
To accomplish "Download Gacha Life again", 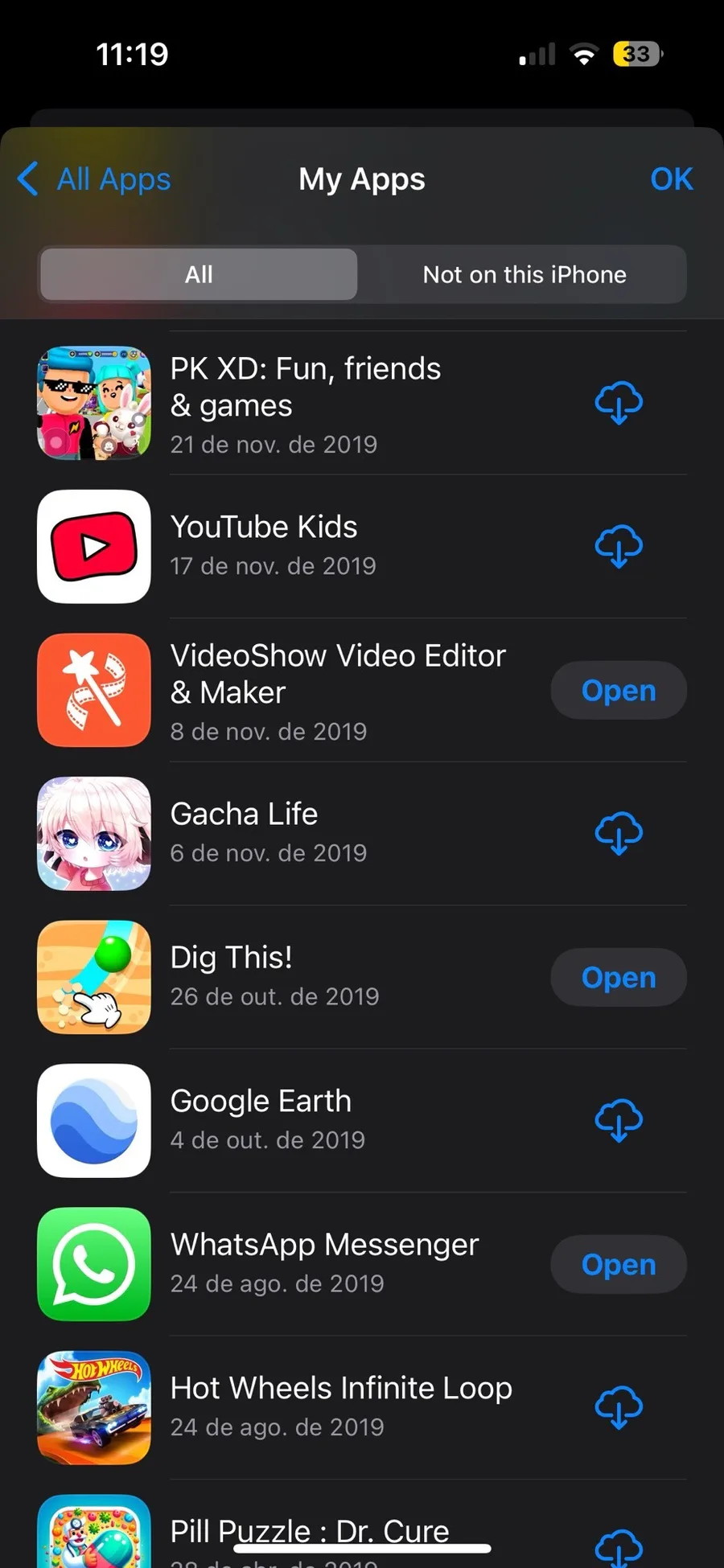I will click(x=618, y=834).
